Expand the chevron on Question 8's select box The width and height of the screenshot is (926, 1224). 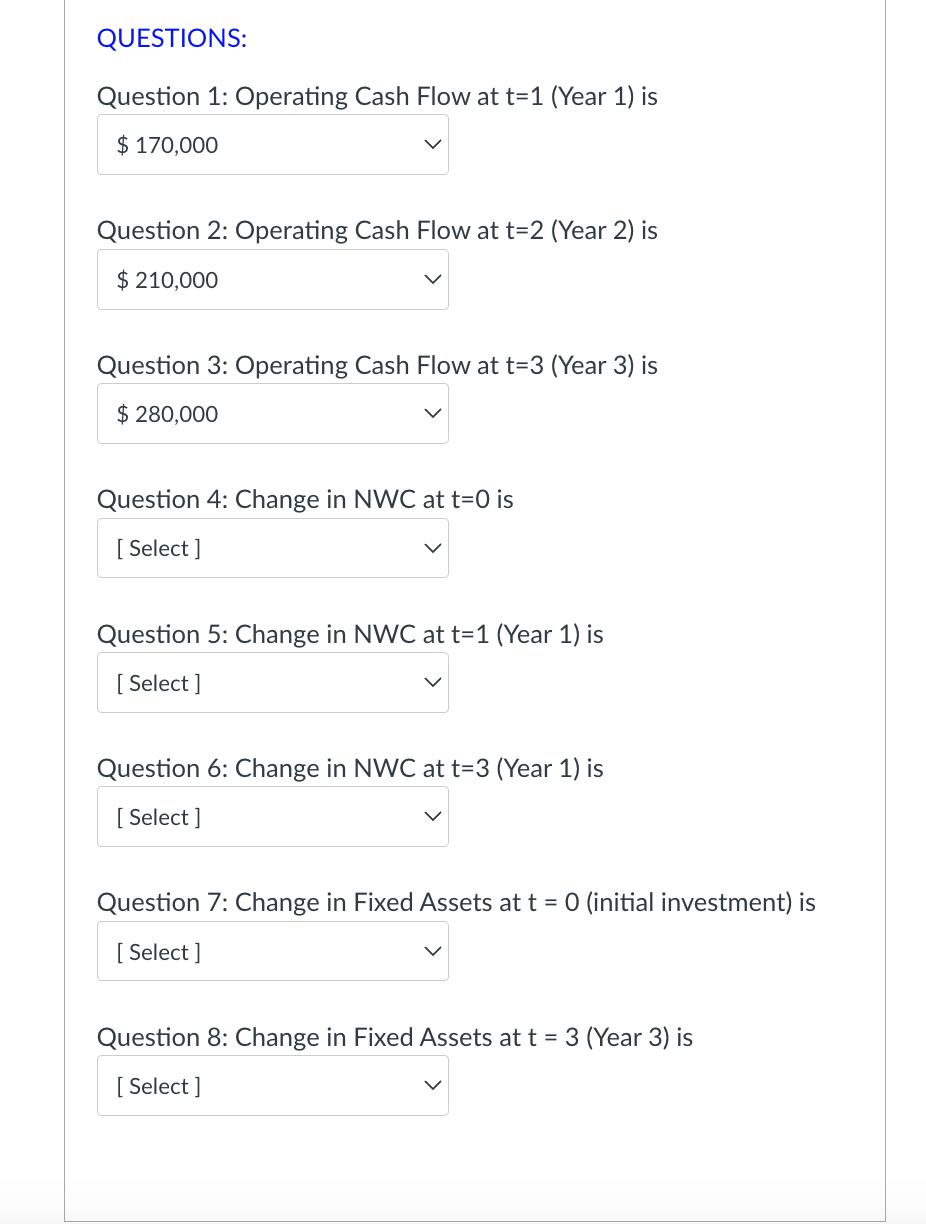[x=431, y=1085]
